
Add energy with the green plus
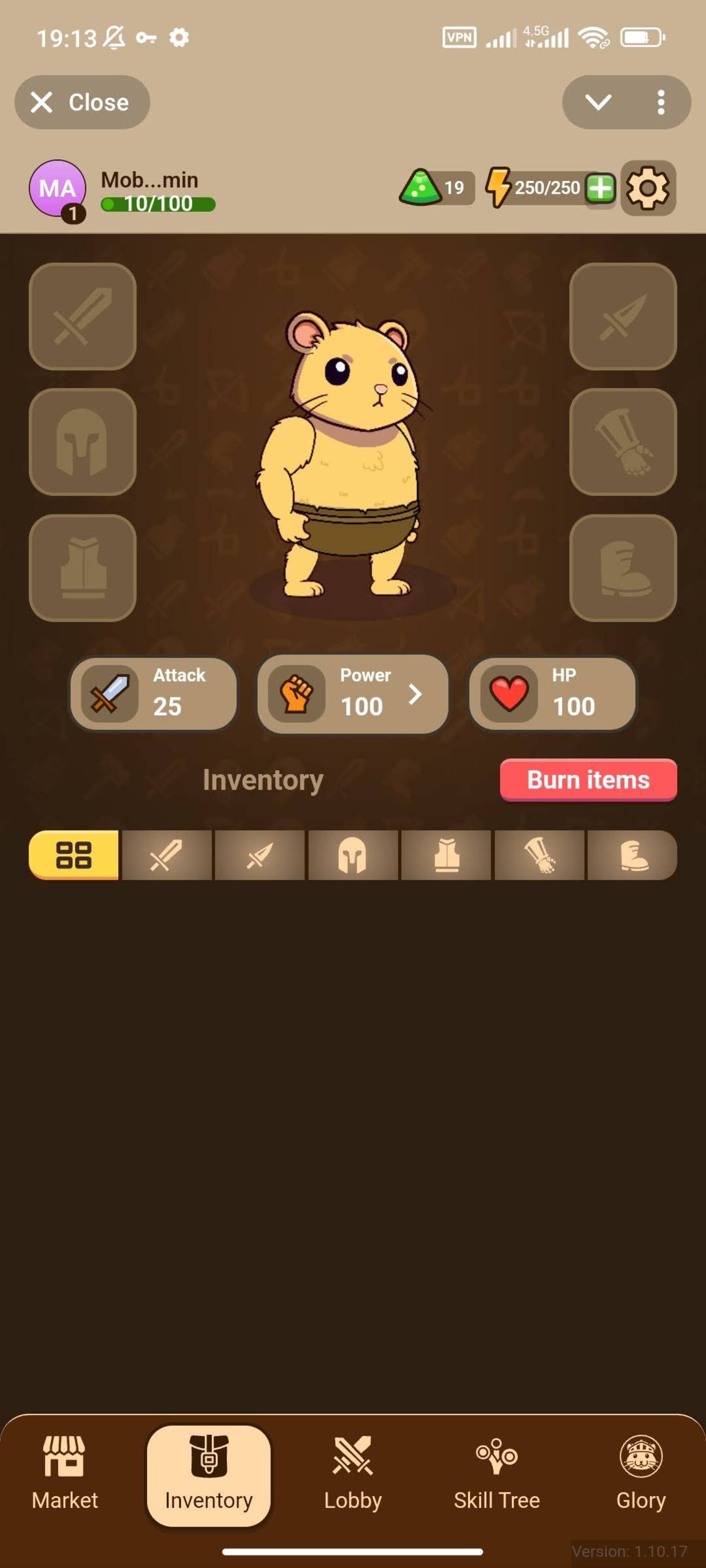pos(600,189)
